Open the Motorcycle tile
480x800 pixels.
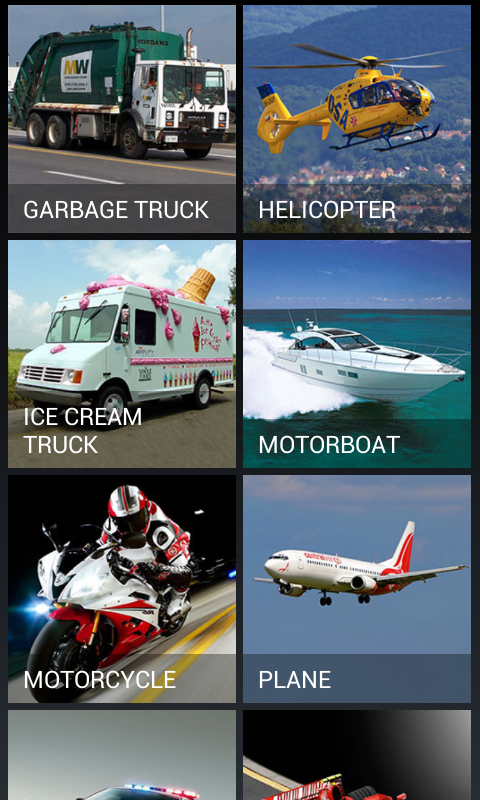pos(122,589)
